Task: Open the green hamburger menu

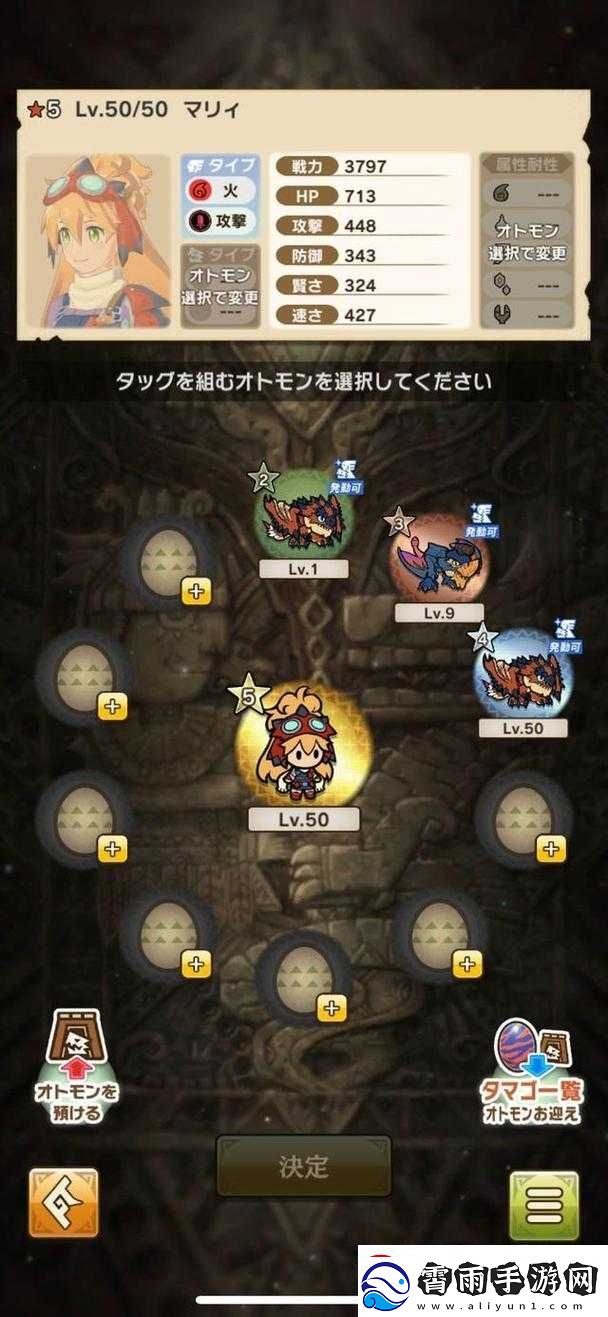Action: click(x=544, y=1206)
